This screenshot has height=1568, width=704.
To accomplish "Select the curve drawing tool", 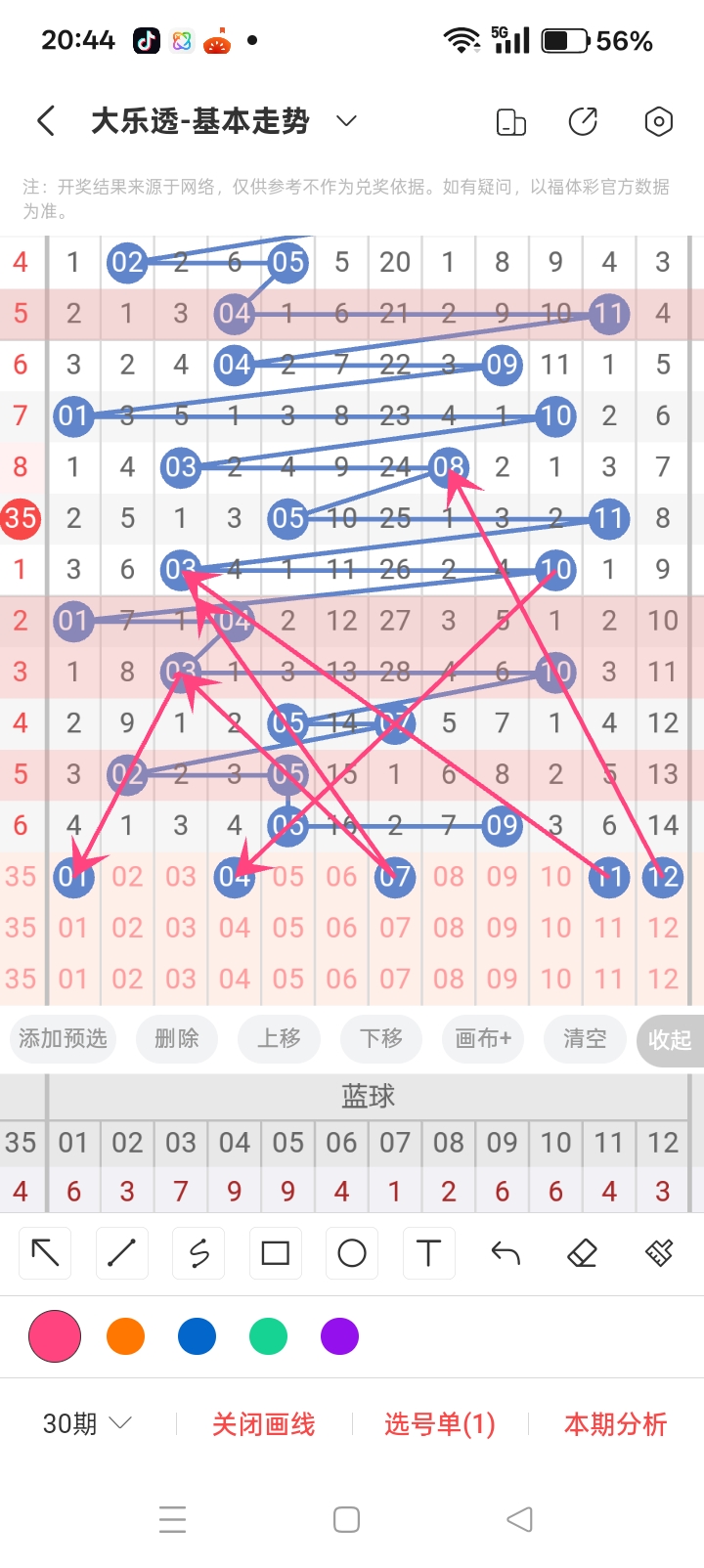I will pyautogui.click(x=198, y=1252).
